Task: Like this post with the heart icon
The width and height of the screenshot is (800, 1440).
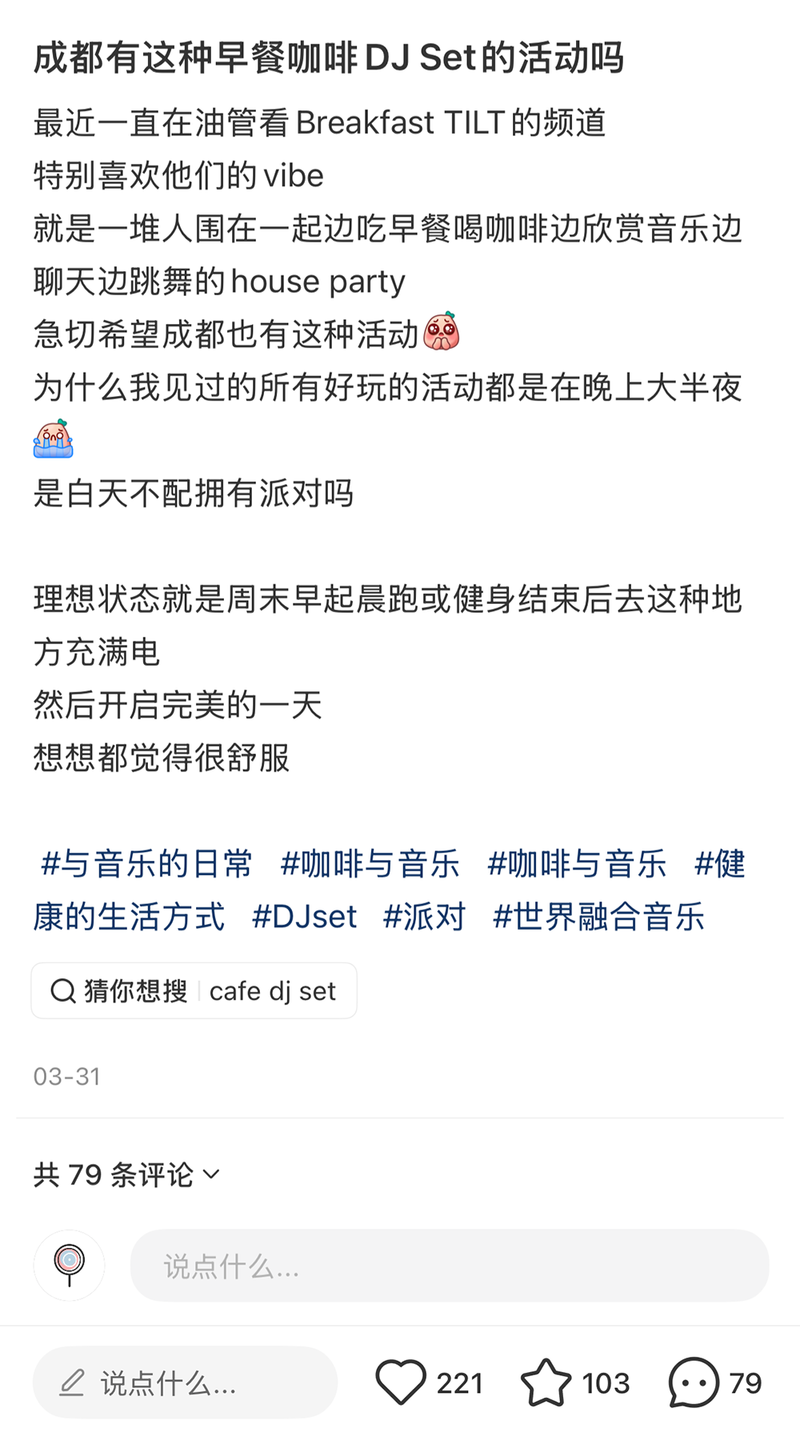Action: tap(401, 1383)
